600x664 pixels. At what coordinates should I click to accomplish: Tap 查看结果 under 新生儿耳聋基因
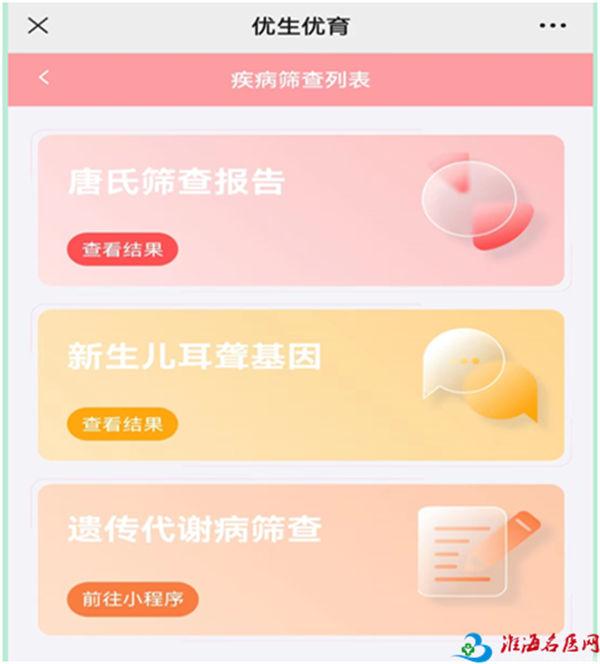pyautogui.click(x=122, y=423)
